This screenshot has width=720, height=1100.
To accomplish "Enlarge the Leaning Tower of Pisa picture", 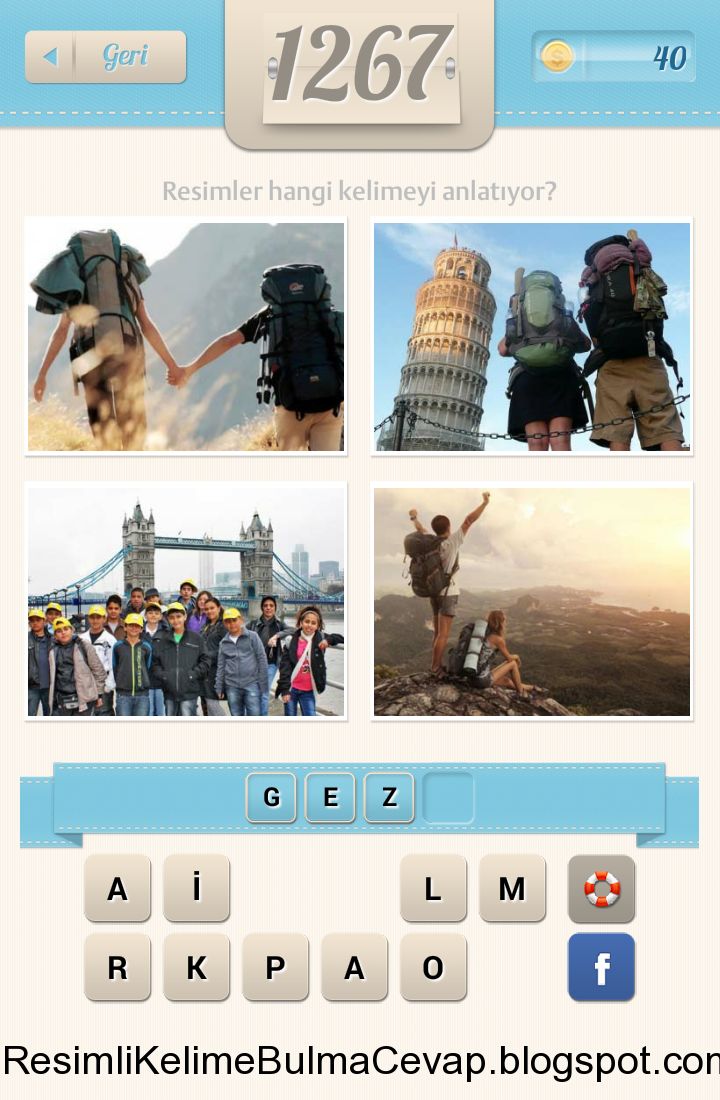I will (x=532, y=336).
